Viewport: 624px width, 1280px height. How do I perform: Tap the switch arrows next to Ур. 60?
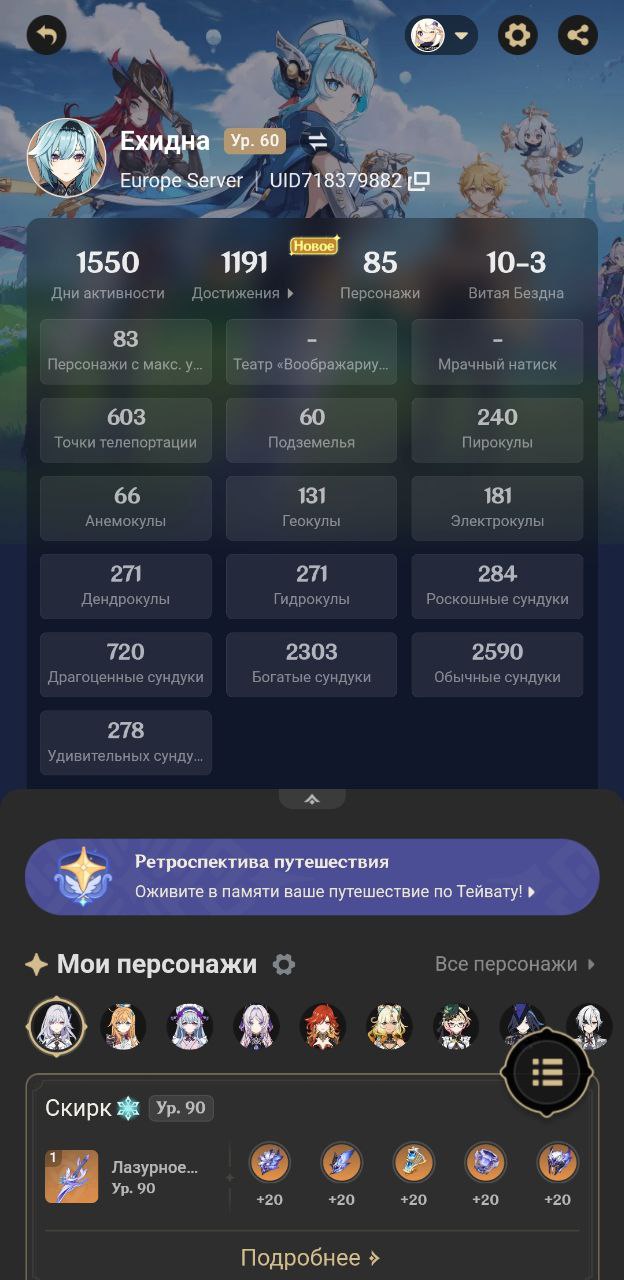(318, 142)
